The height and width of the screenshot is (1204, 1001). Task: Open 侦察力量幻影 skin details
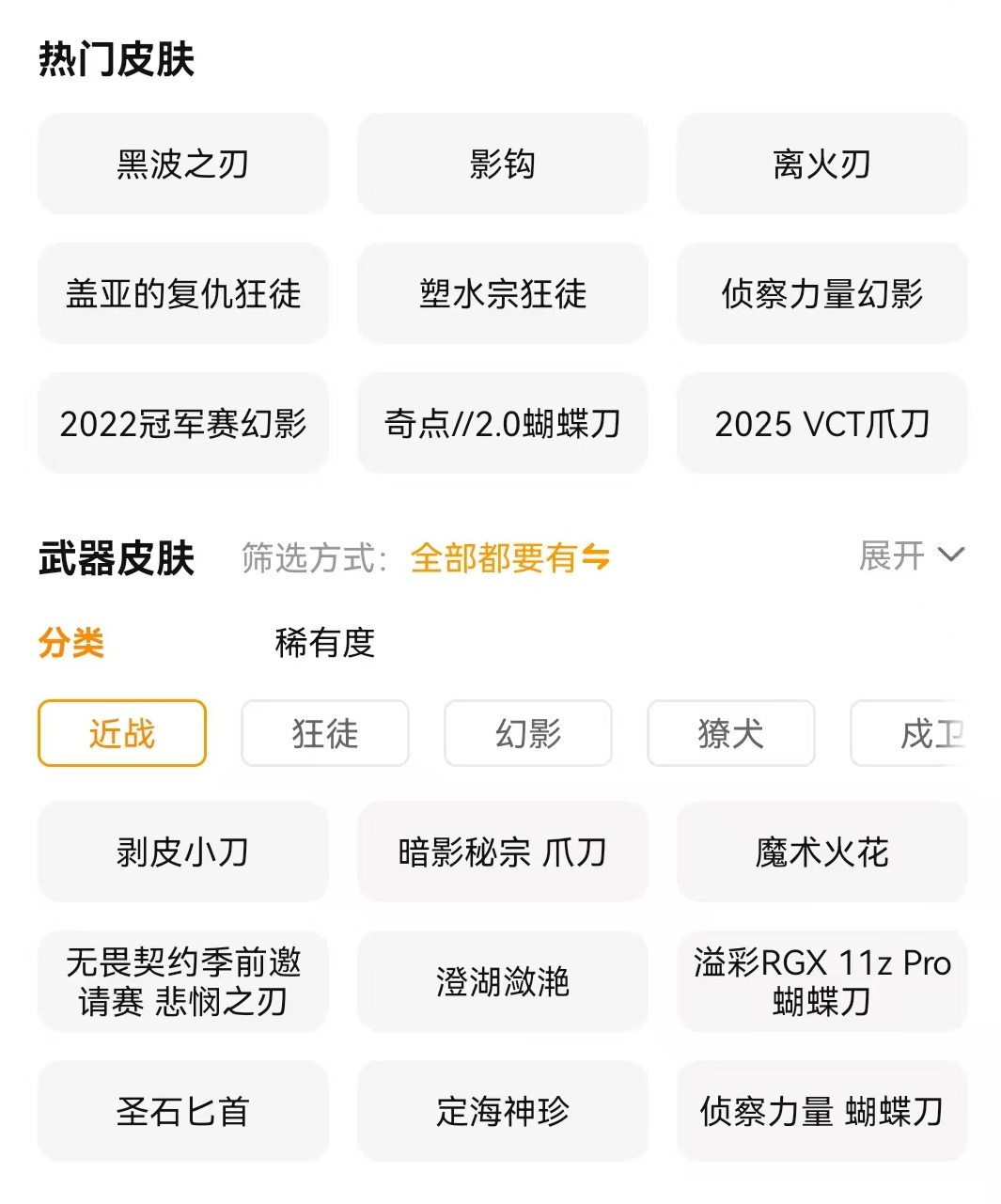[821, 293]
